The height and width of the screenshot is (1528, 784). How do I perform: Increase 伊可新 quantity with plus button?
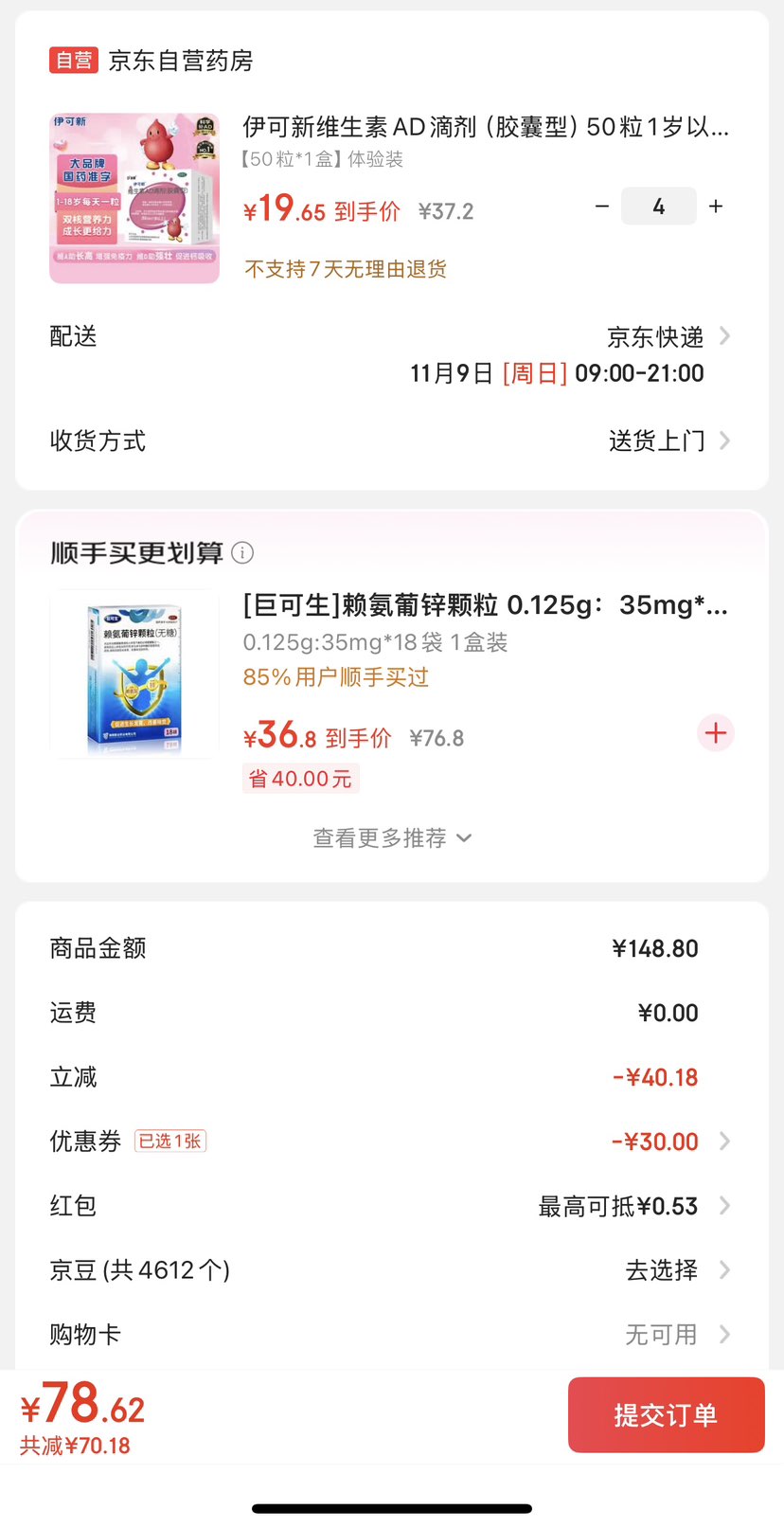point(716,207)
